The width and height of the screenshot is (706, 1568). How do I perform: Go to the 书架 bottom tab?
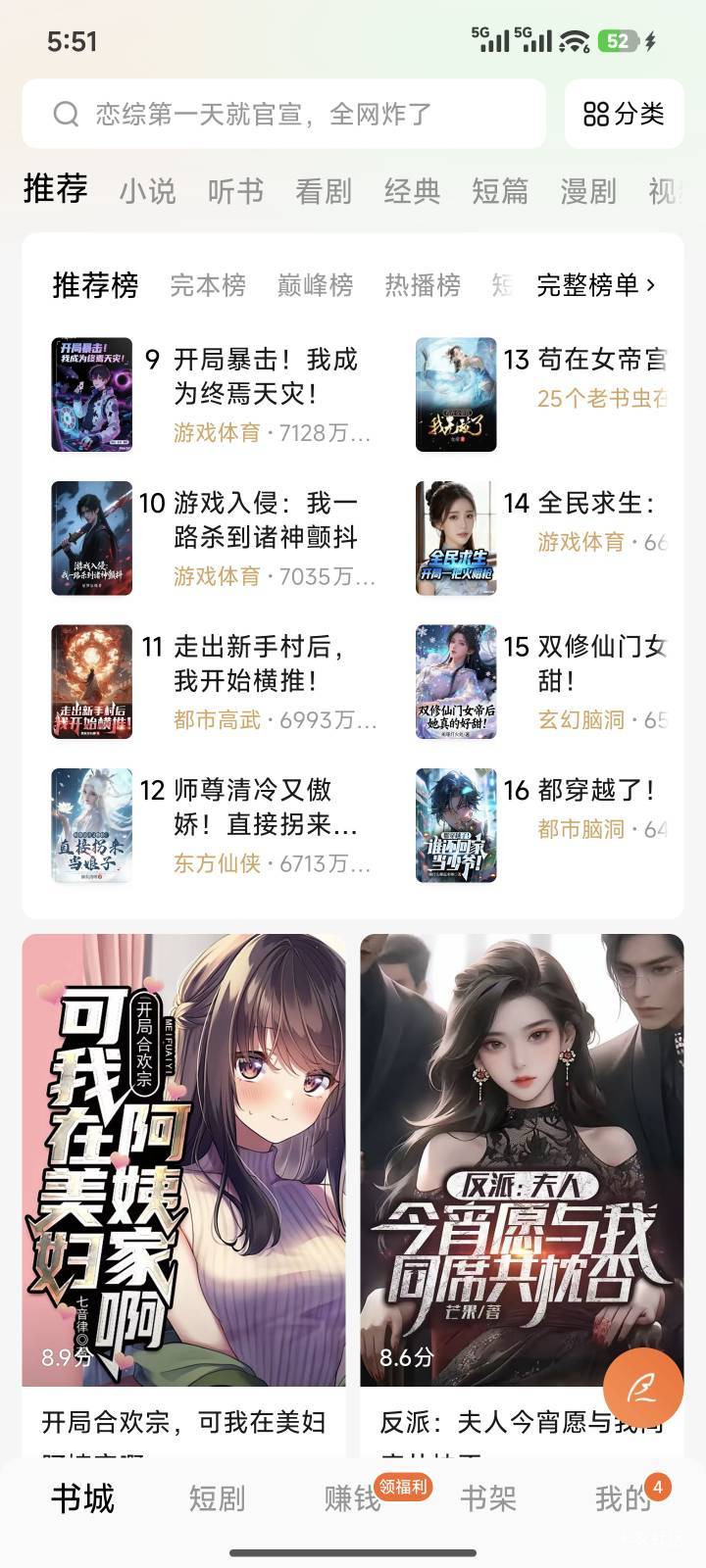(x=487, y=1498)
